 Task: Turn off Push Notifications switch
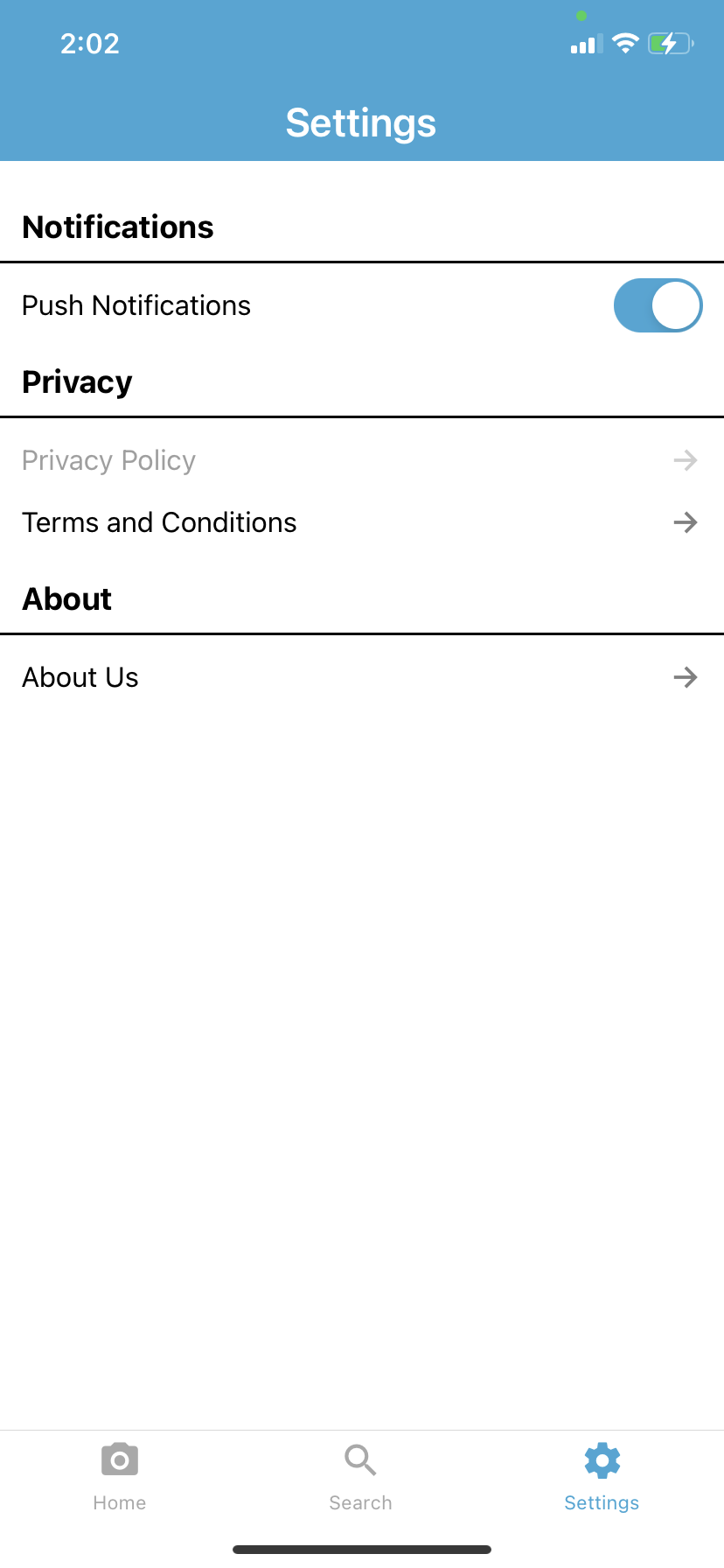click(x=658, y=305)
